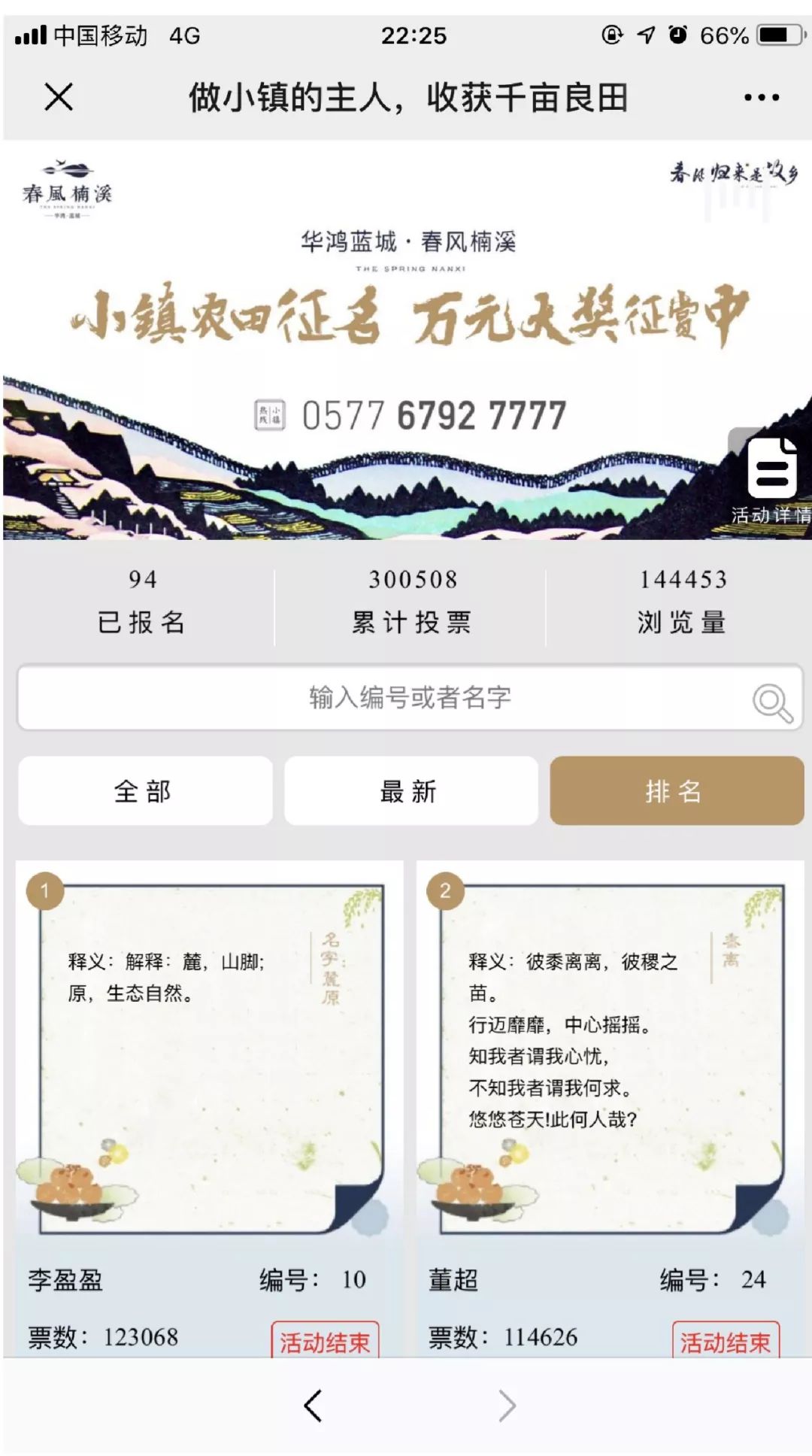Tap 活动结束 button under 李盈盈

point(325,1340)
